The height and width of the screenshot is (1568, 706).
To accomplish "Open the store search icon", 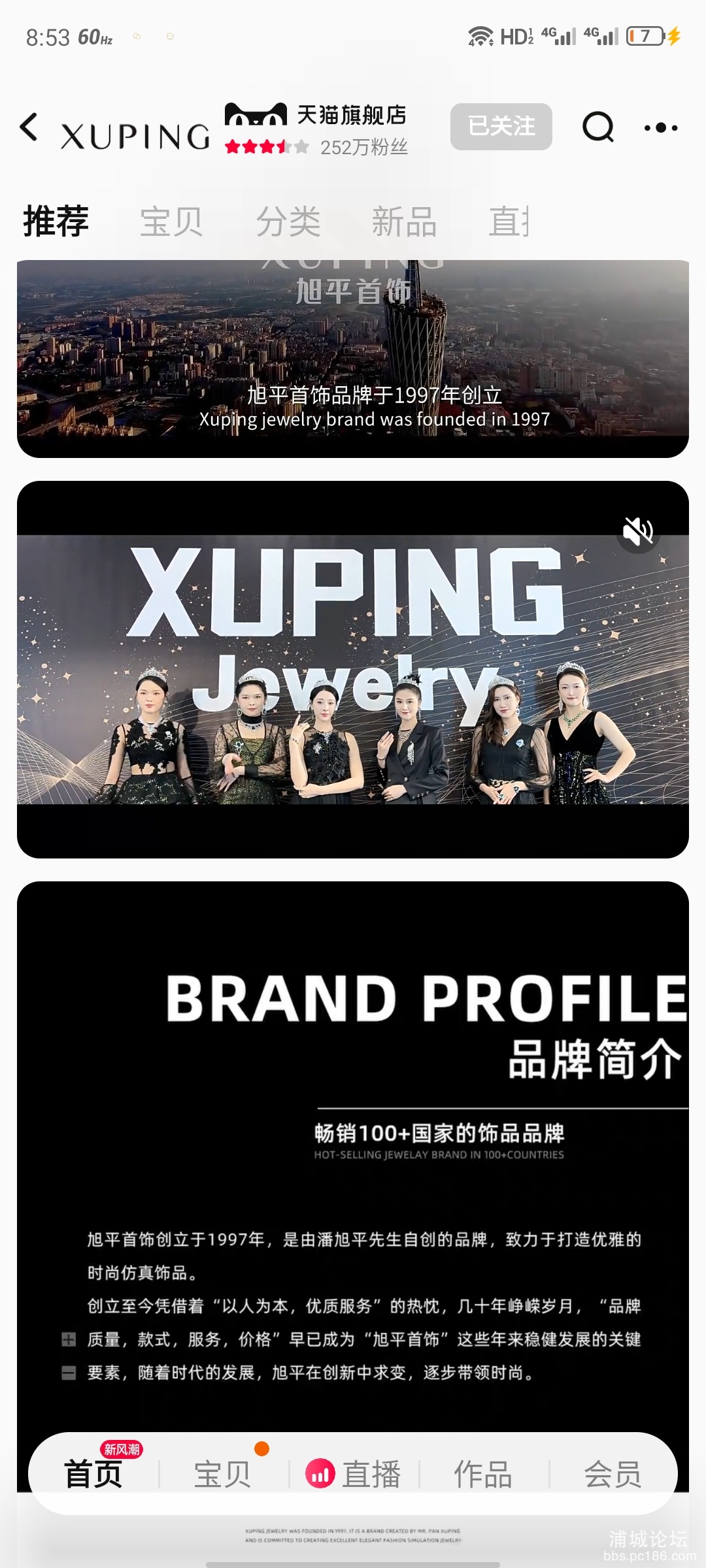I will [x=597, y=127].
